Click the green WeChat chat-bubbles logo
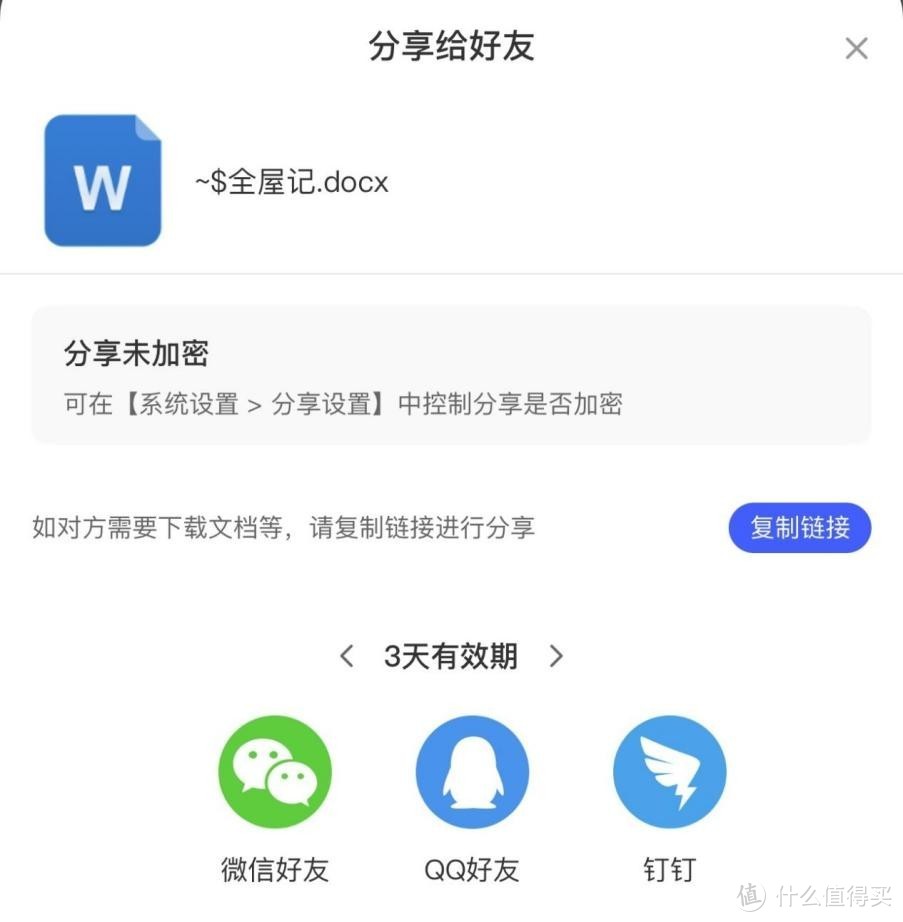The height and width of the screenshot is (922, 903). click(x=274, y=771)
